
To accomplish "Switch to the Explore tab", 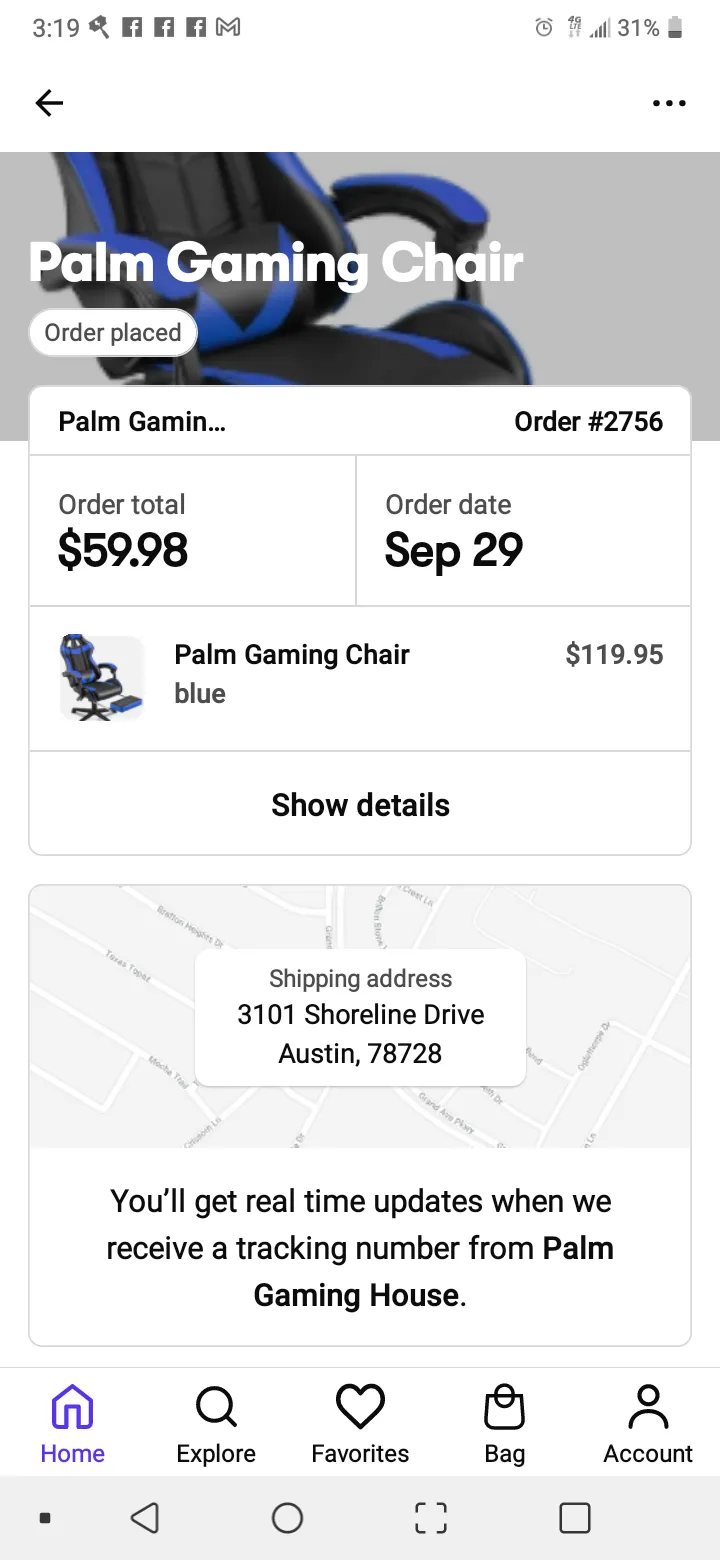I will [216, 1424].
